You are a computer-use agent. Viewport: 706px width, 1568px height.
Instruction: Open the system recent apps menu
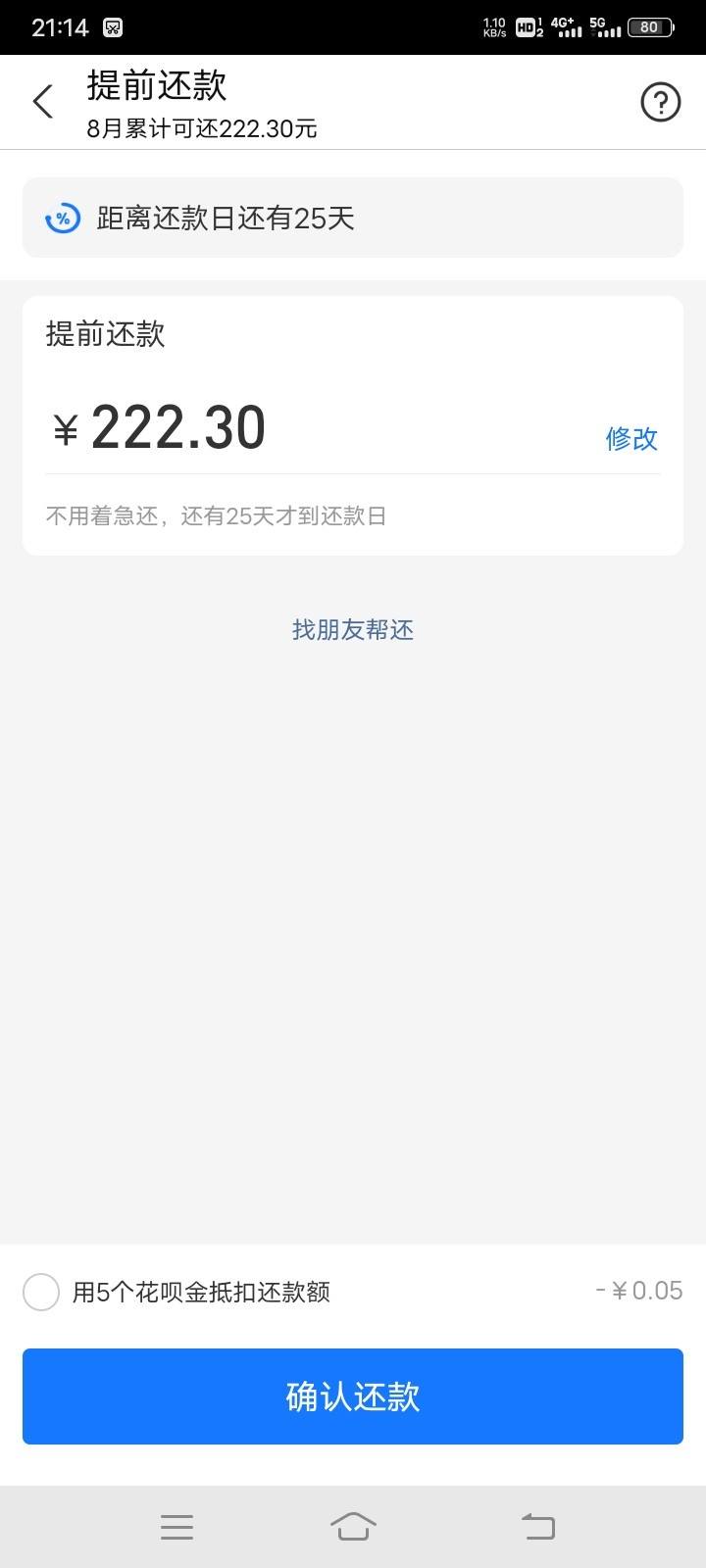coord(176,1527)
